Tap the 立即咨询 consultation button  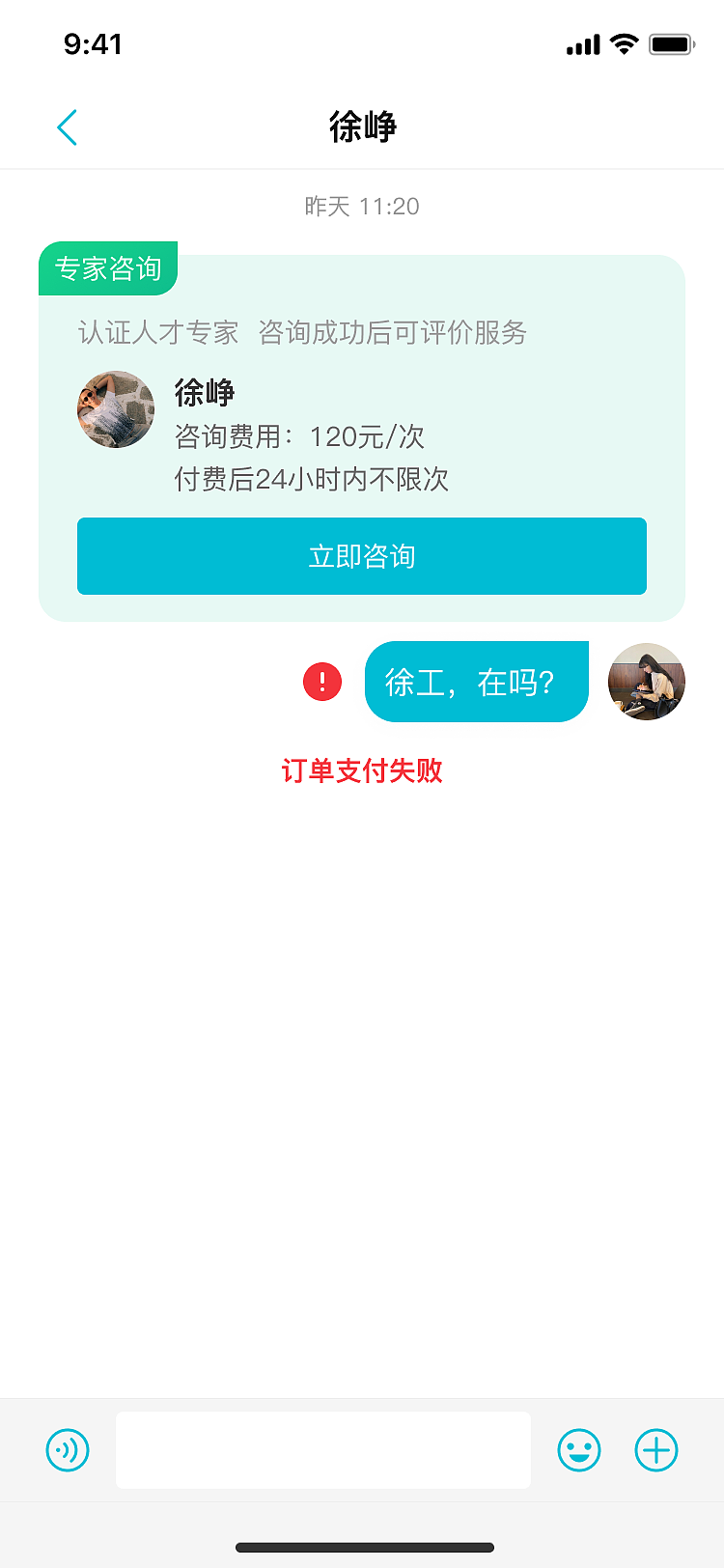point(362,556)
